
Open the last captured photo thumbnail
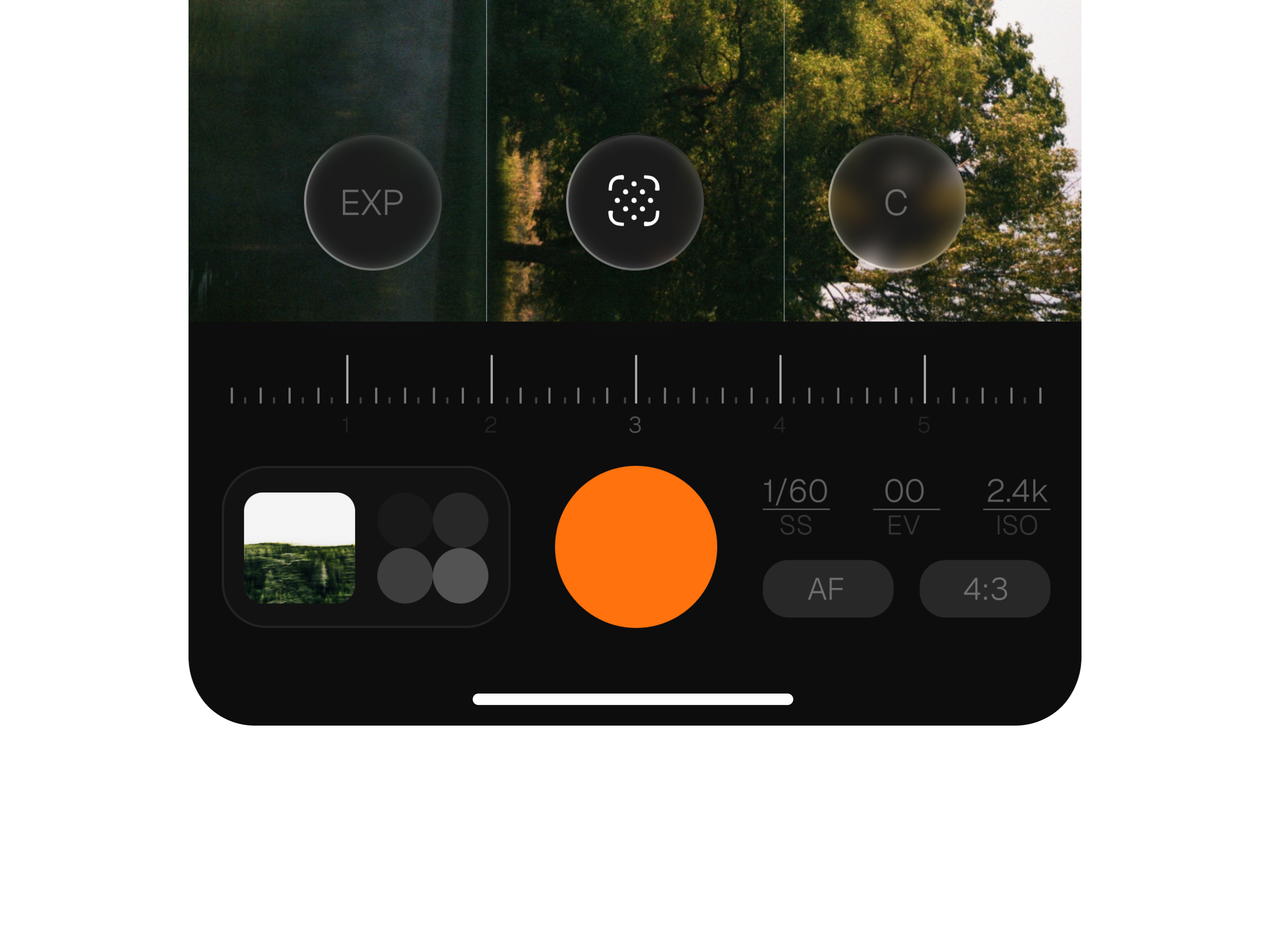[x=299, y=547]
